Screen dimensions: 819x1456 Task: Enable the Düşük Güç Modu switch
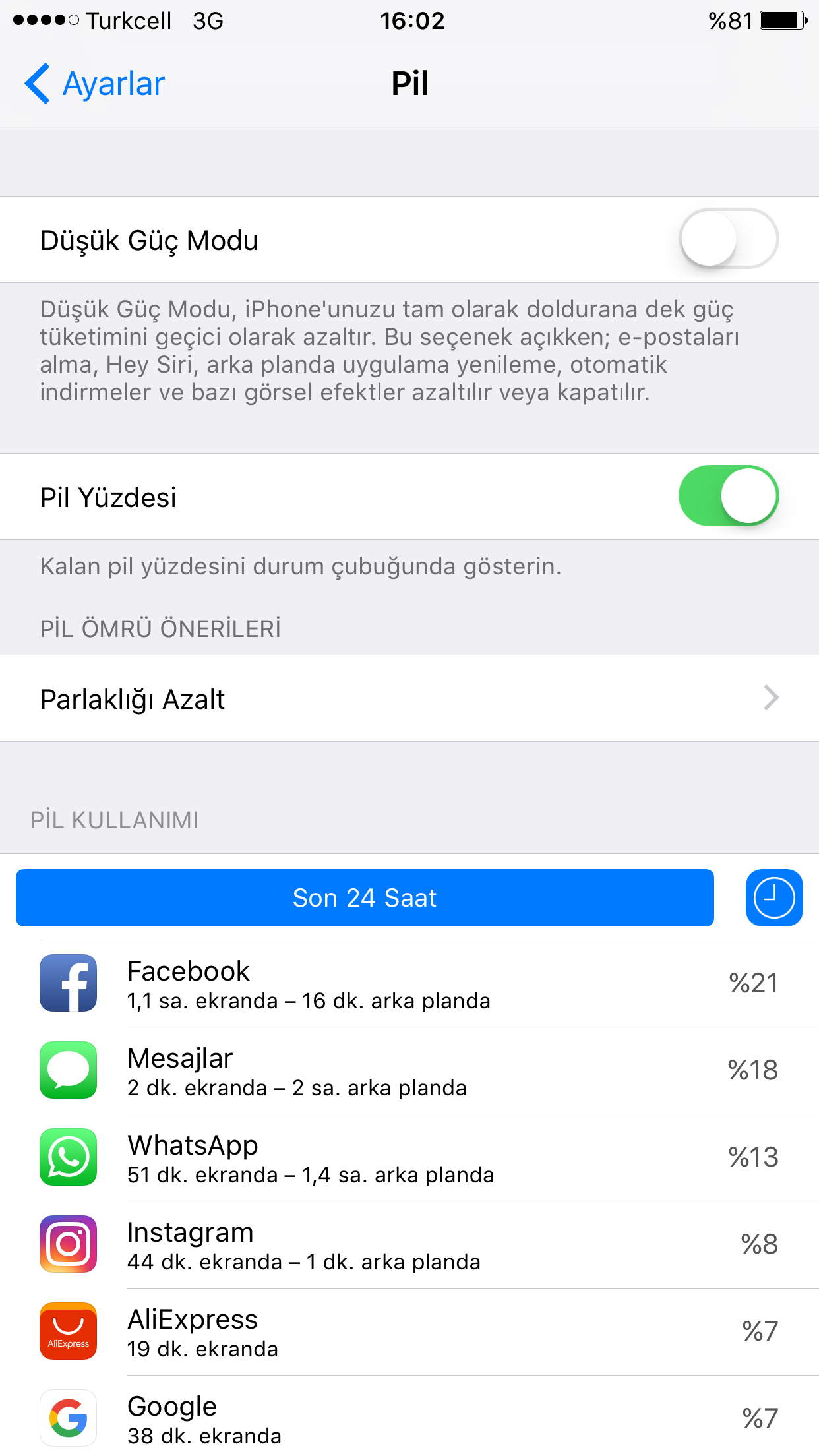pyautogui.click(x=729, y=239)
